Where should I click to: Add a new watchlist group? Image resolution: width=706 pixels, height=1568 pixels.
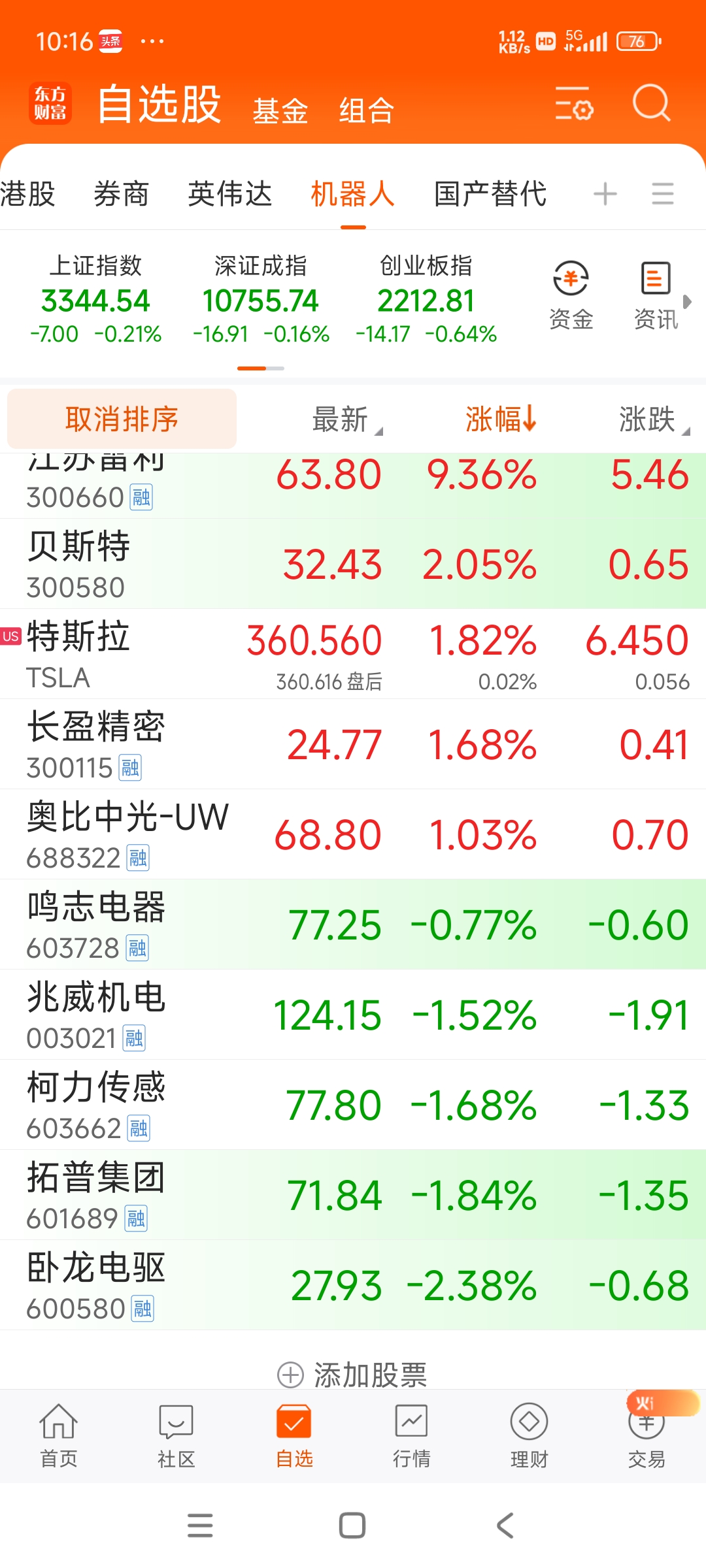(x=605, y=194)
